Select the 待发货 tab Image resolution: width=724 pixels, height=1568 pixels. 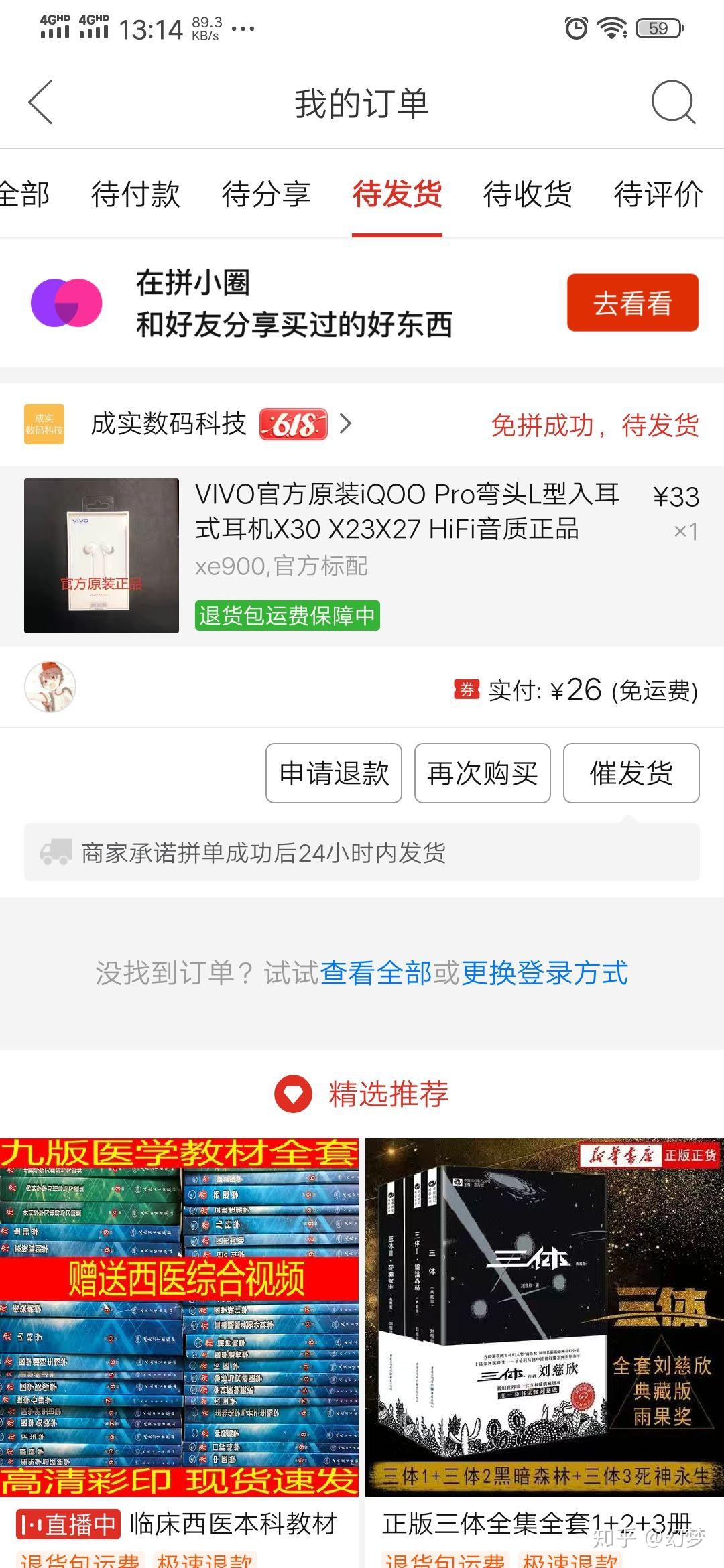(397, 194)
